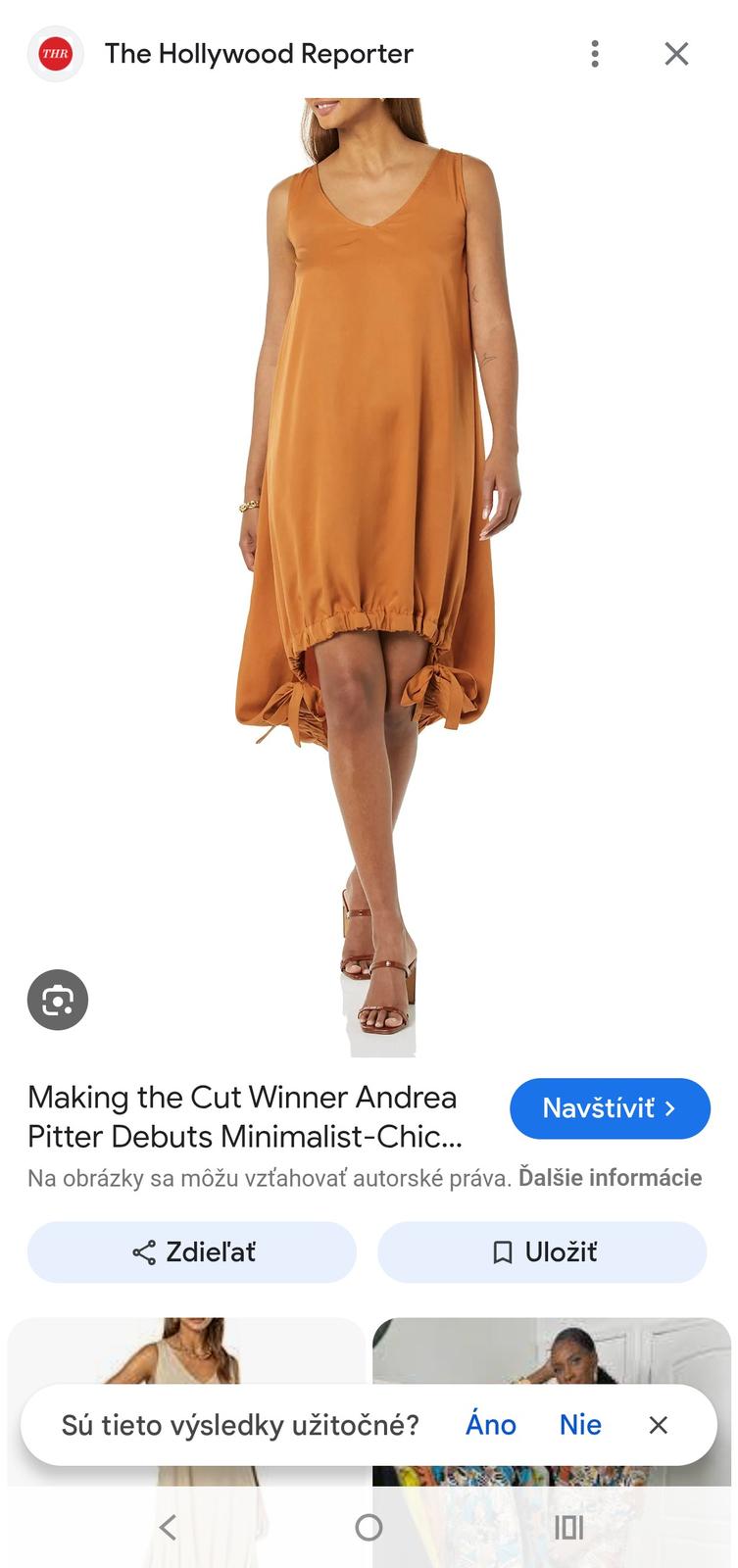Open the beige dress related image
The height and width of the screenshot is (1568, 738).
(186, 1352)
